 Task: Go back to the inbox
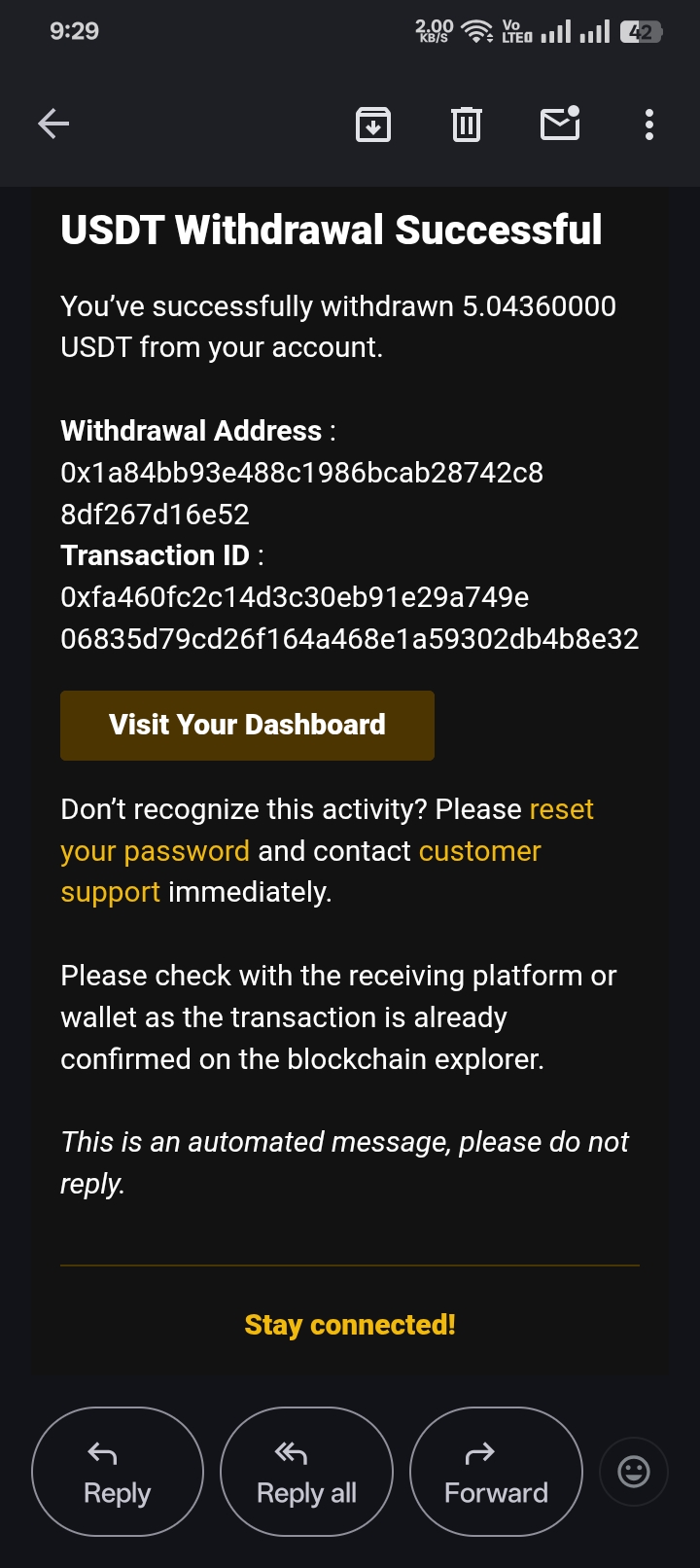tap(53, 124)
